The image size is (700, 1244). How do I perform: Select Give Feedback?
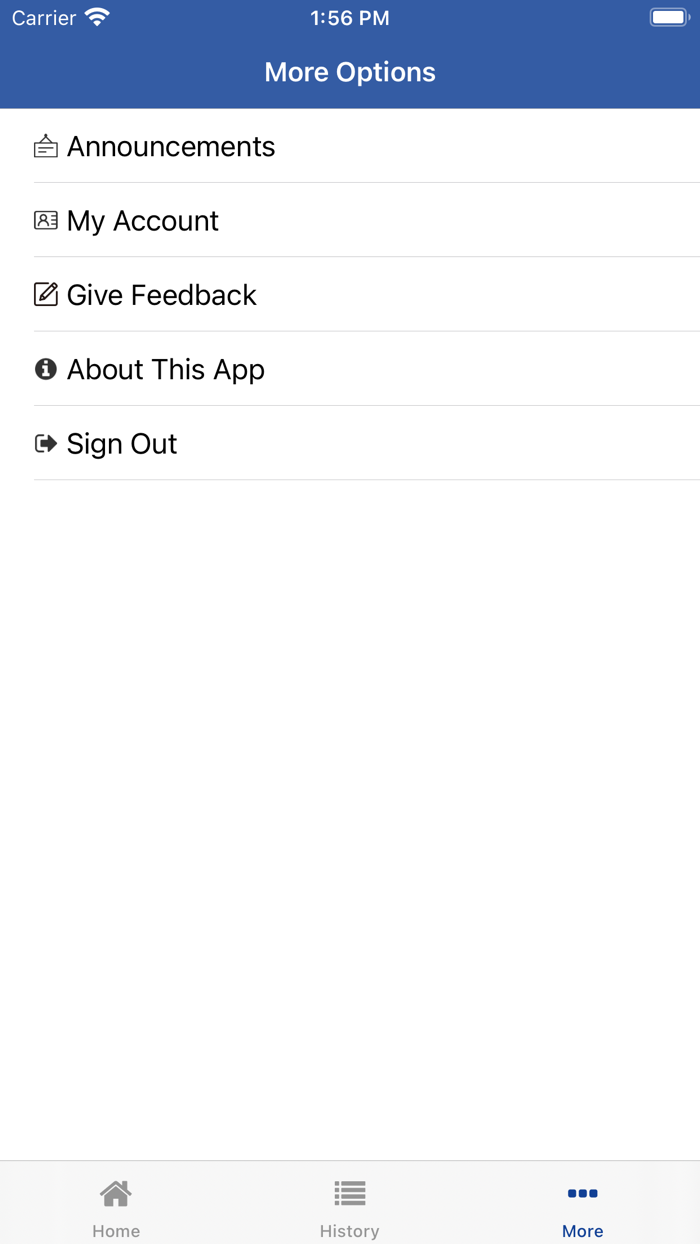[x=161, y=295]
